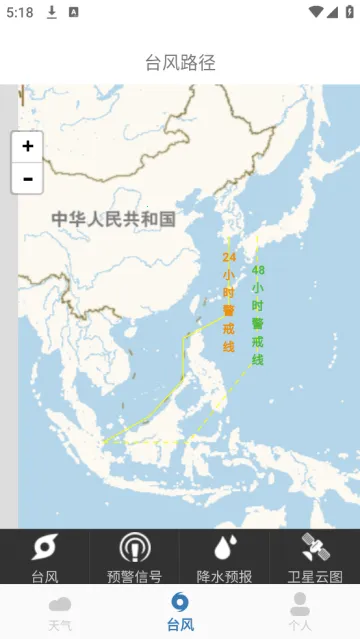Select the 台风 bottom navigation tab
The height and width of the screenshot is (639, 360).
point(180,612)
